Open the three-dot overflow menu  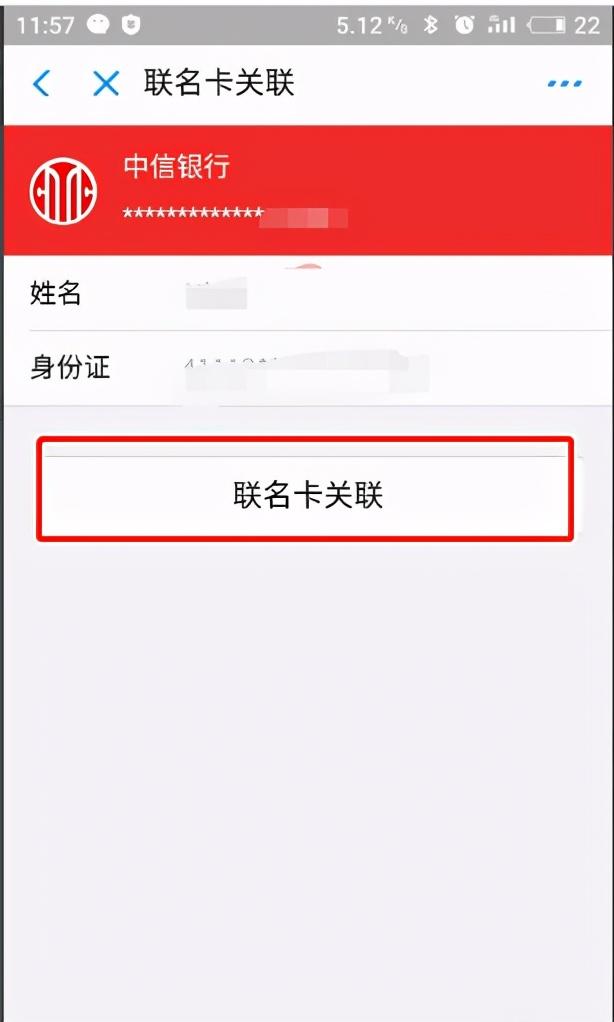coord(565,84)
